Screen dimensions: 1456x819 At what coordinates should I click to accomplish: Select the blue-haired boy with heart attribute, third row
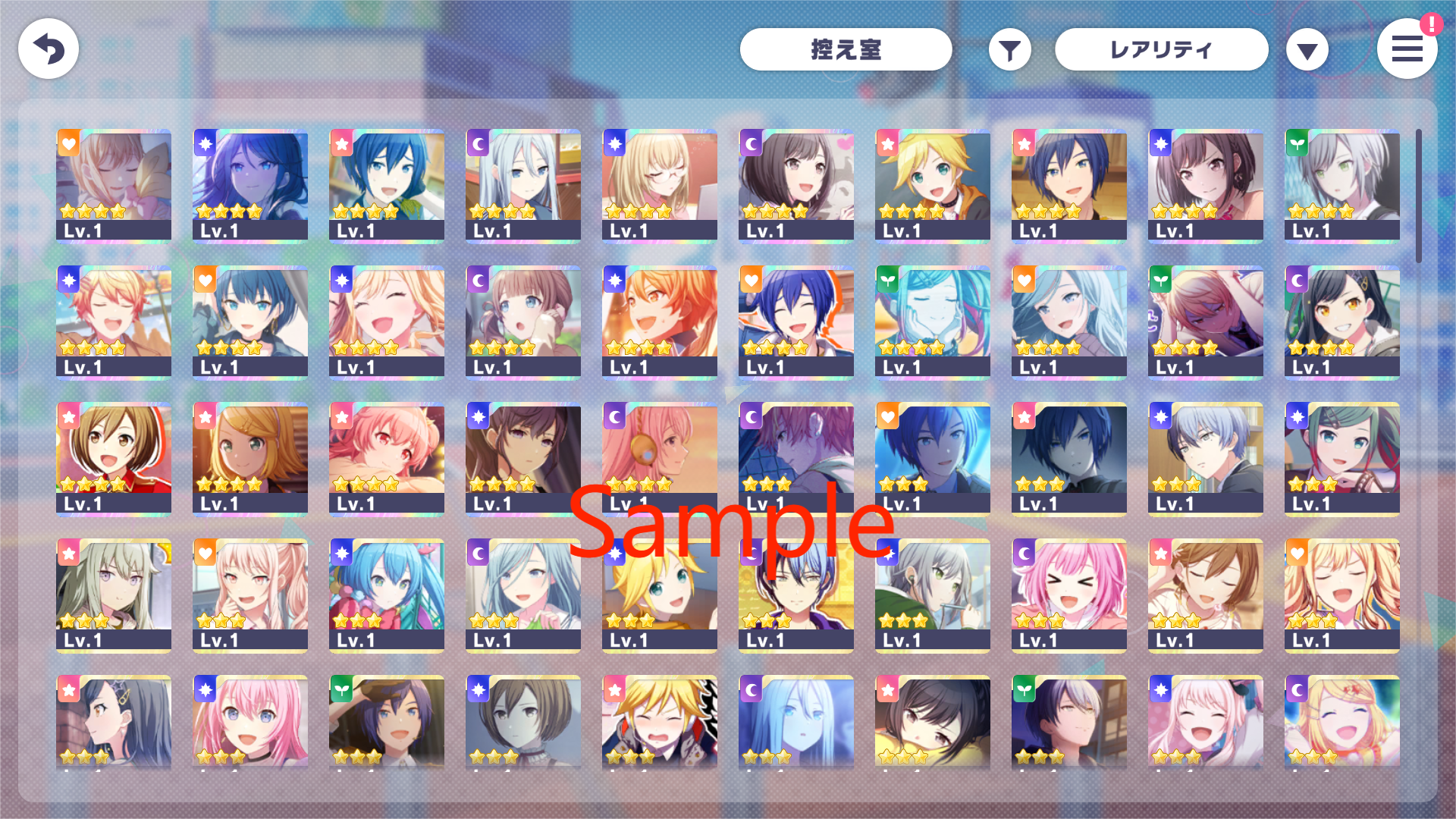[932, 459]
